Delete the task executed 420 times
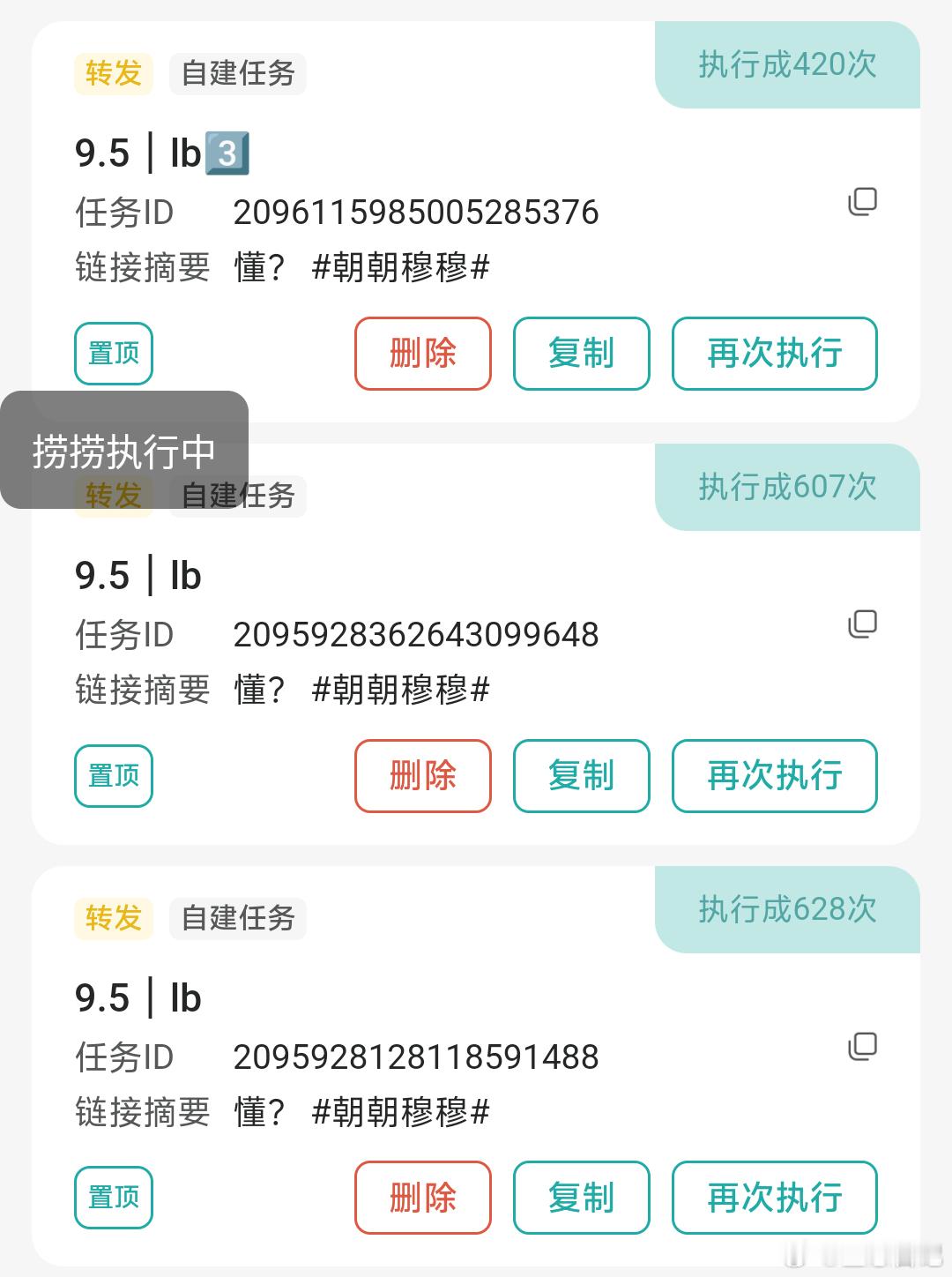Image resolution: width=952 pixels, height=1277 pixels. pyautogui.click(x=423, y=354)
